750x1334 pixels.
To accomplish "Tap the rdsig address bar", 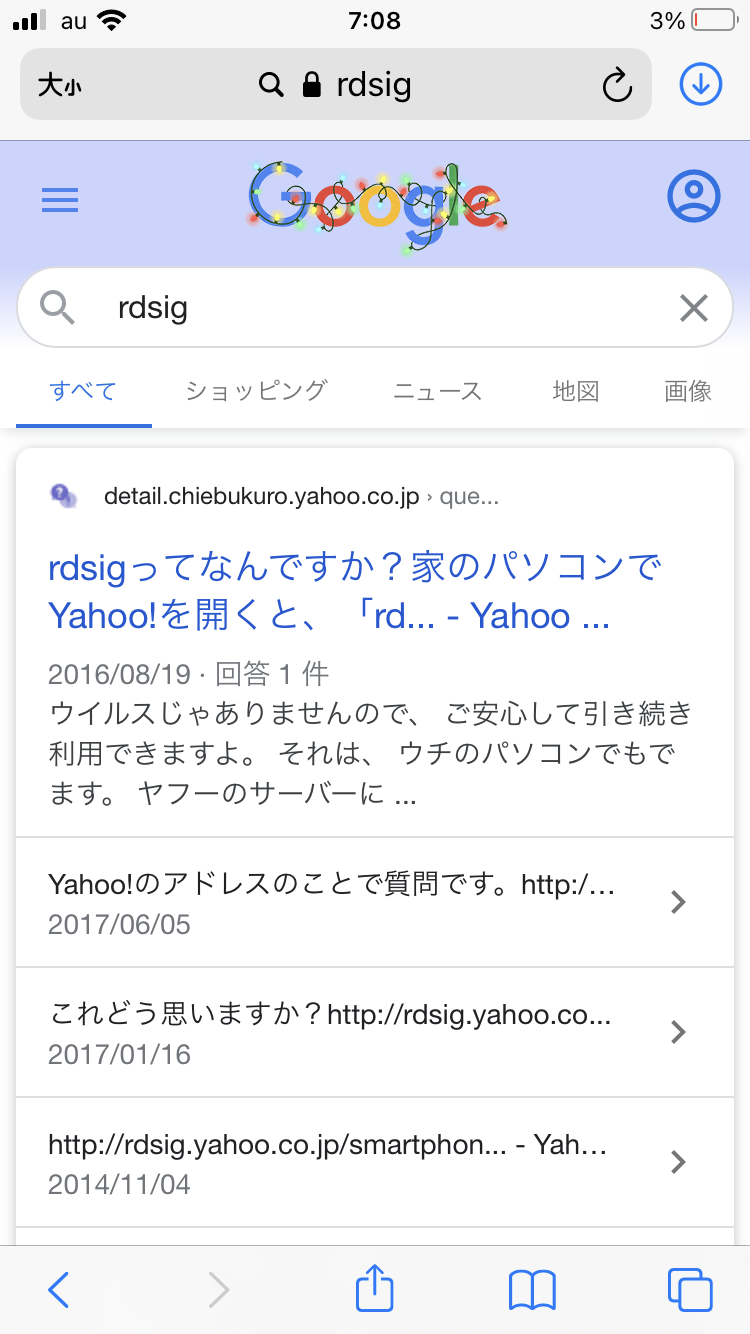I will (340, 85).
